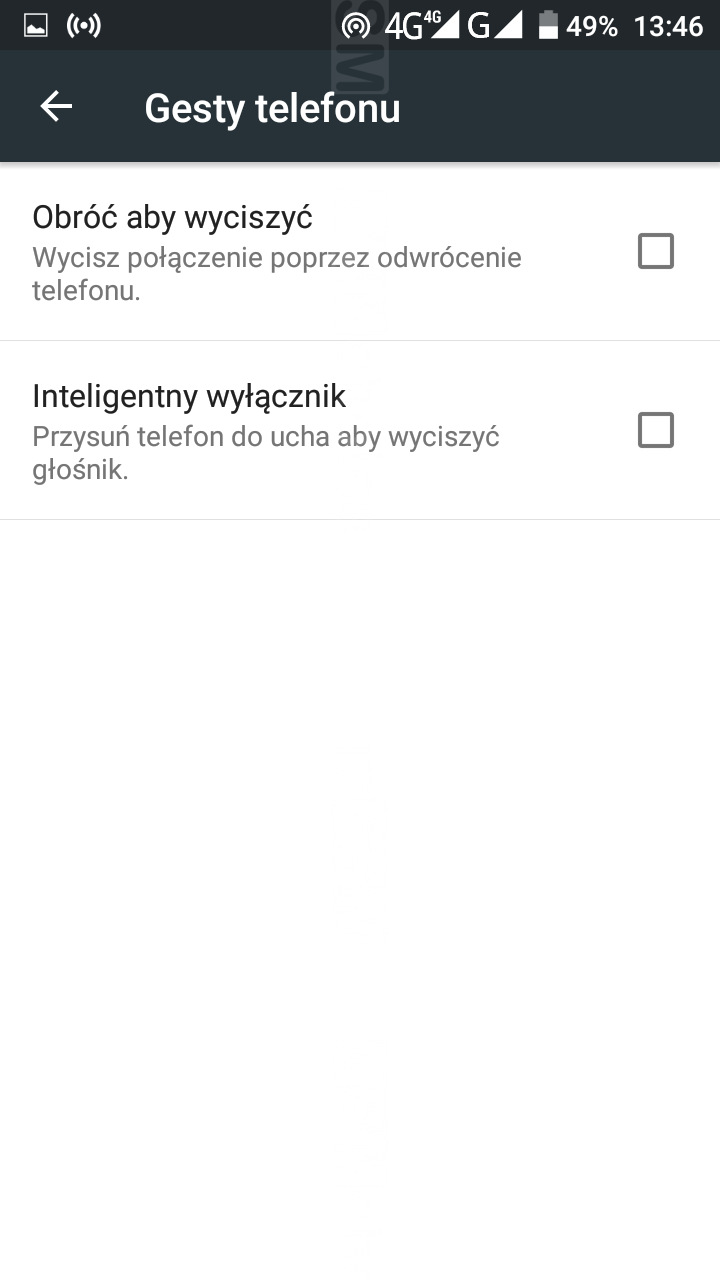
Task: Check the Inteligentny wyłącznik option
Action: pyautogui.click(x=655, y=430)
